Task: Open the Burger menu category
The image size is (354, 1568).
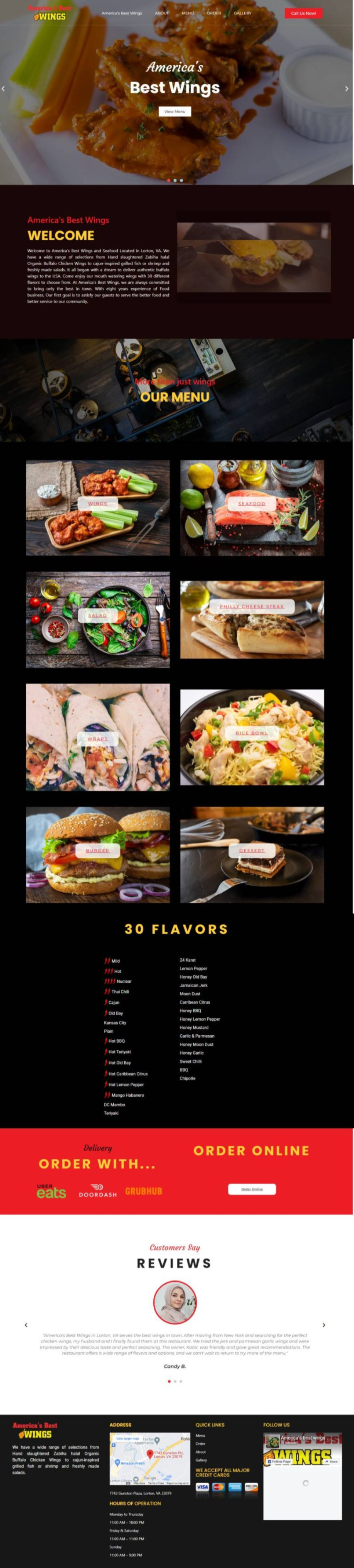Action: pyautogui.click(x=97, y=850)
